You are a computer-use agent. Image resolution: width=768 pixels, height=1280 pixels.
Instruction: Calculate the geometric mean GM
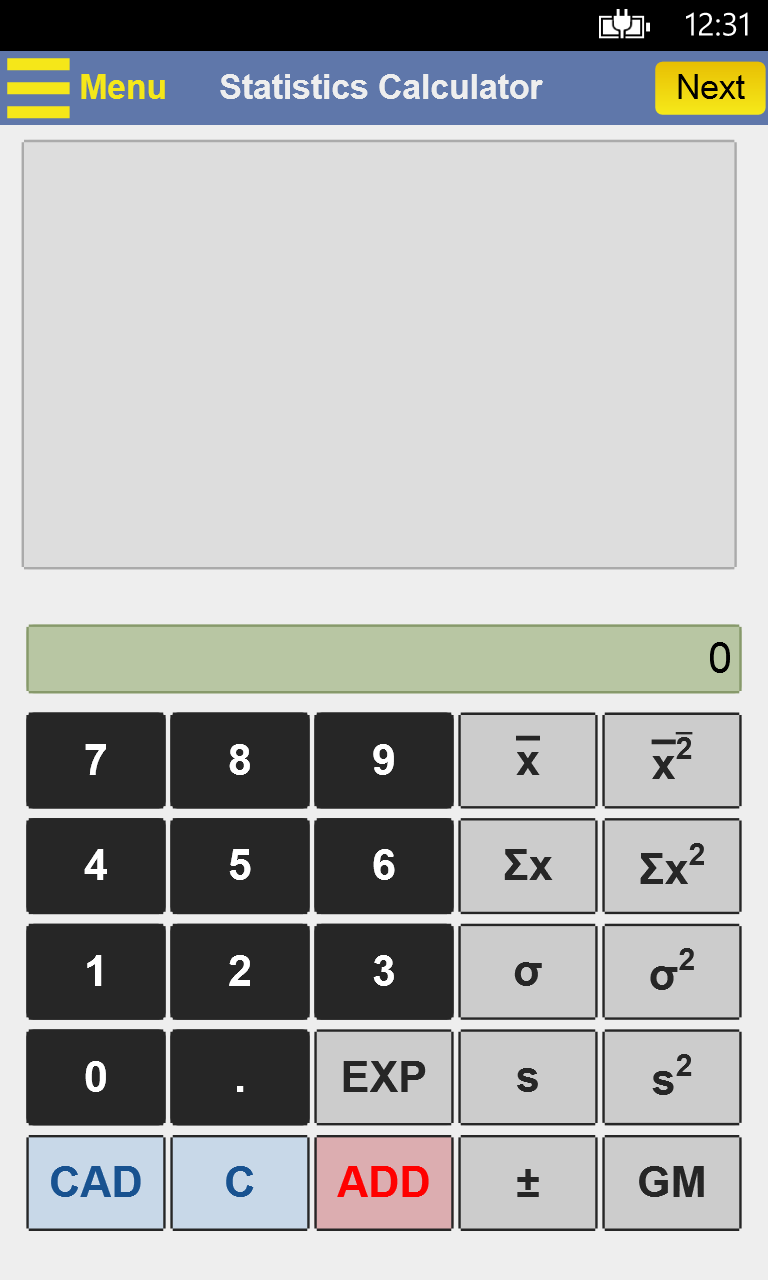click(672, 1183)
